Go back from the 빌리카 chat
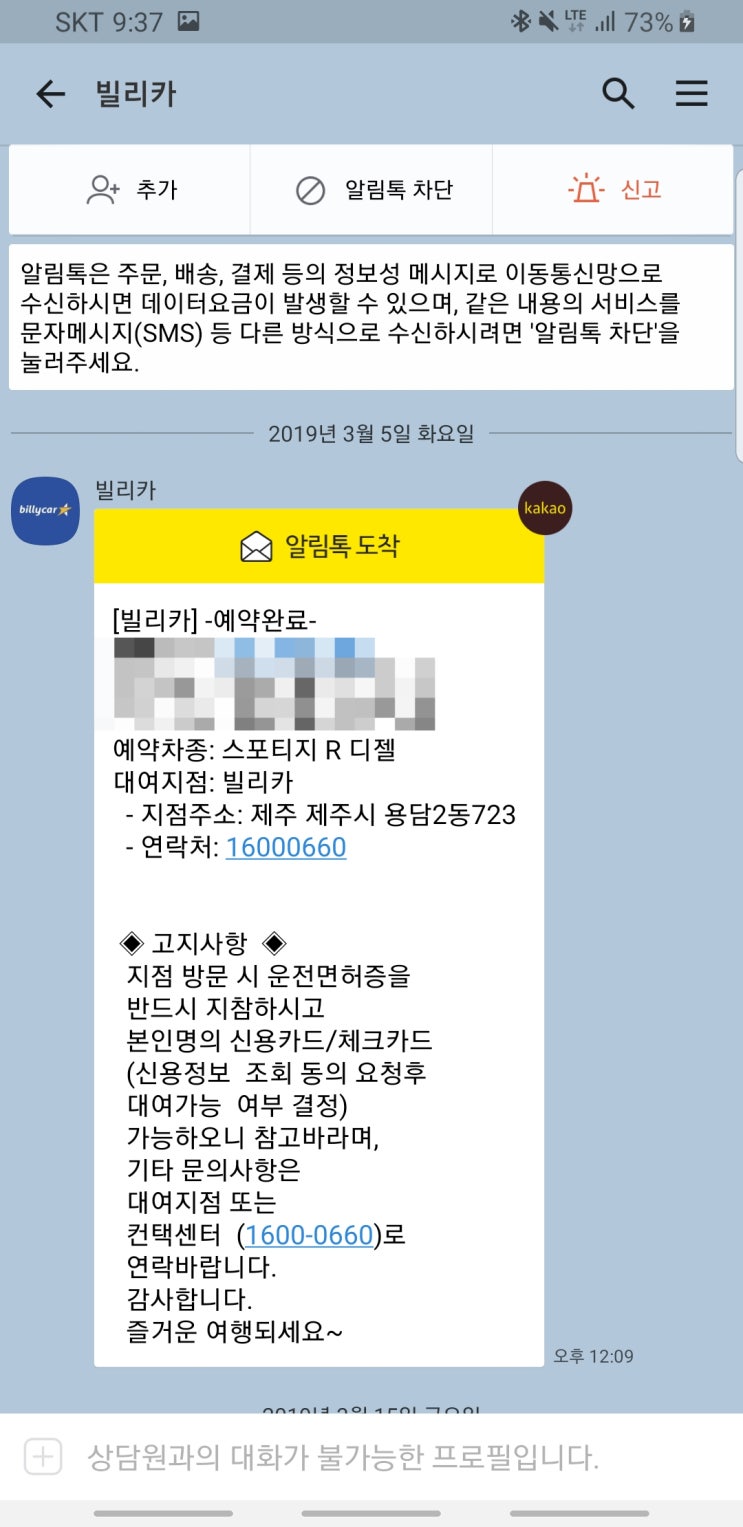 click(50, 94)
